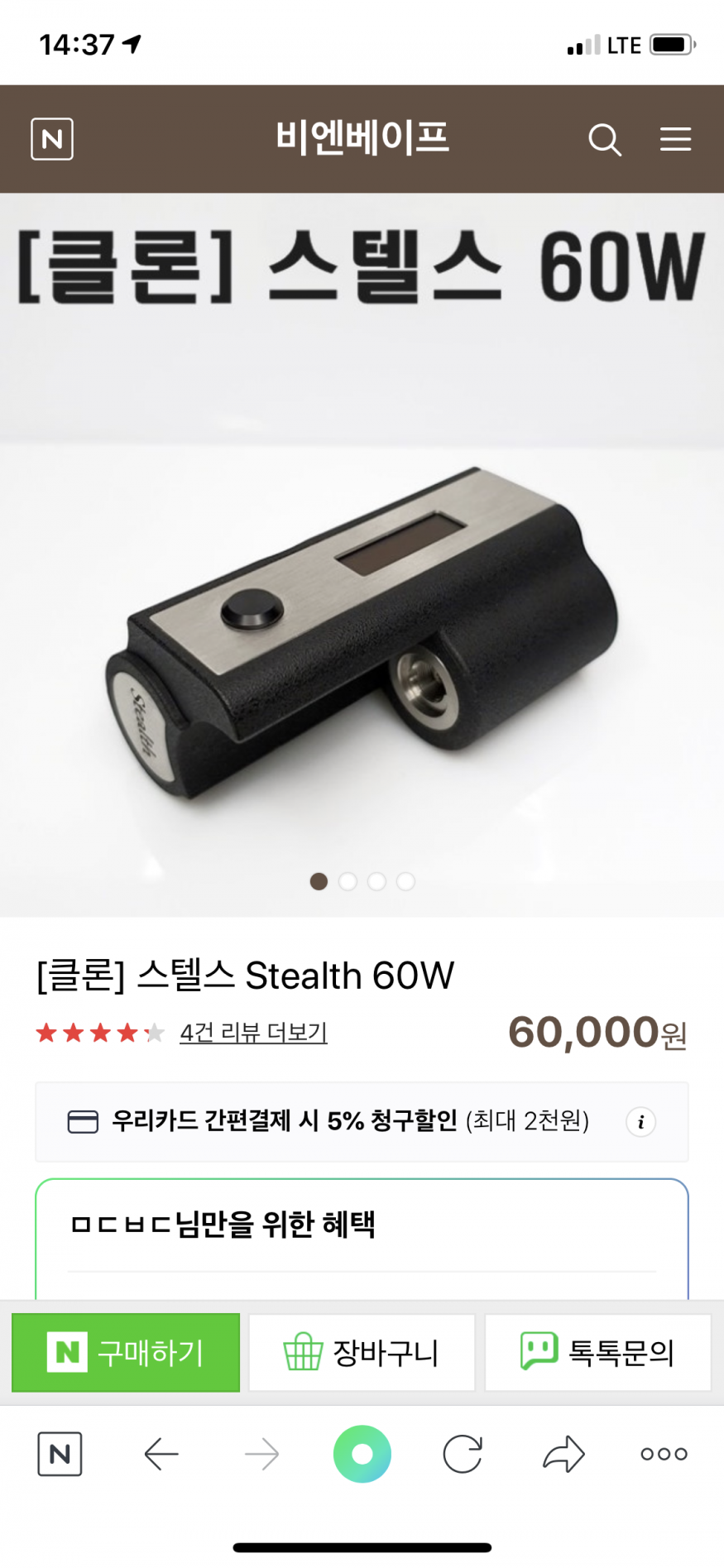The height and width of the screenshot is (1568, 724).
Task: Go back in the browser
Action: pos(161,1454)
